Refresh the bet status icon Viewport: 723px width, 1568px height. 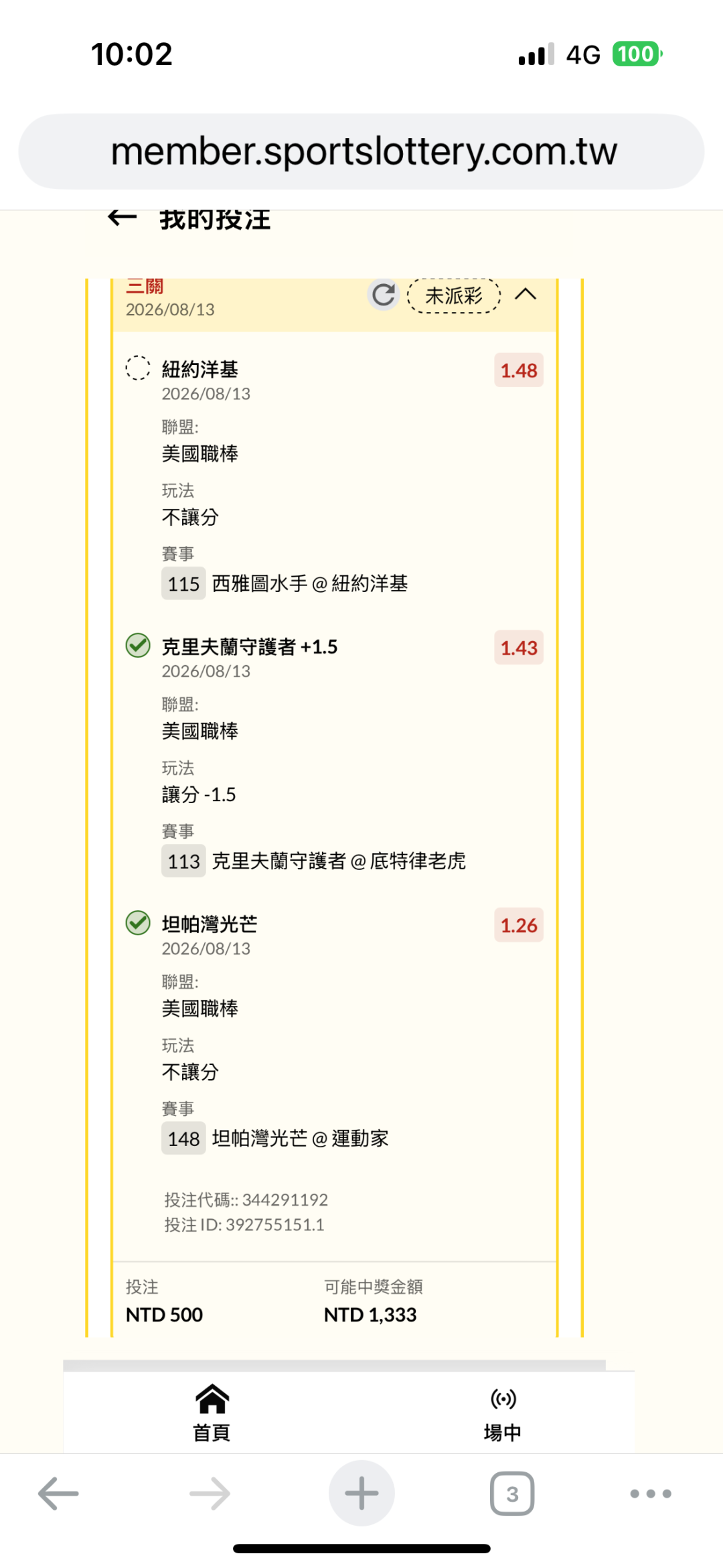384,295
